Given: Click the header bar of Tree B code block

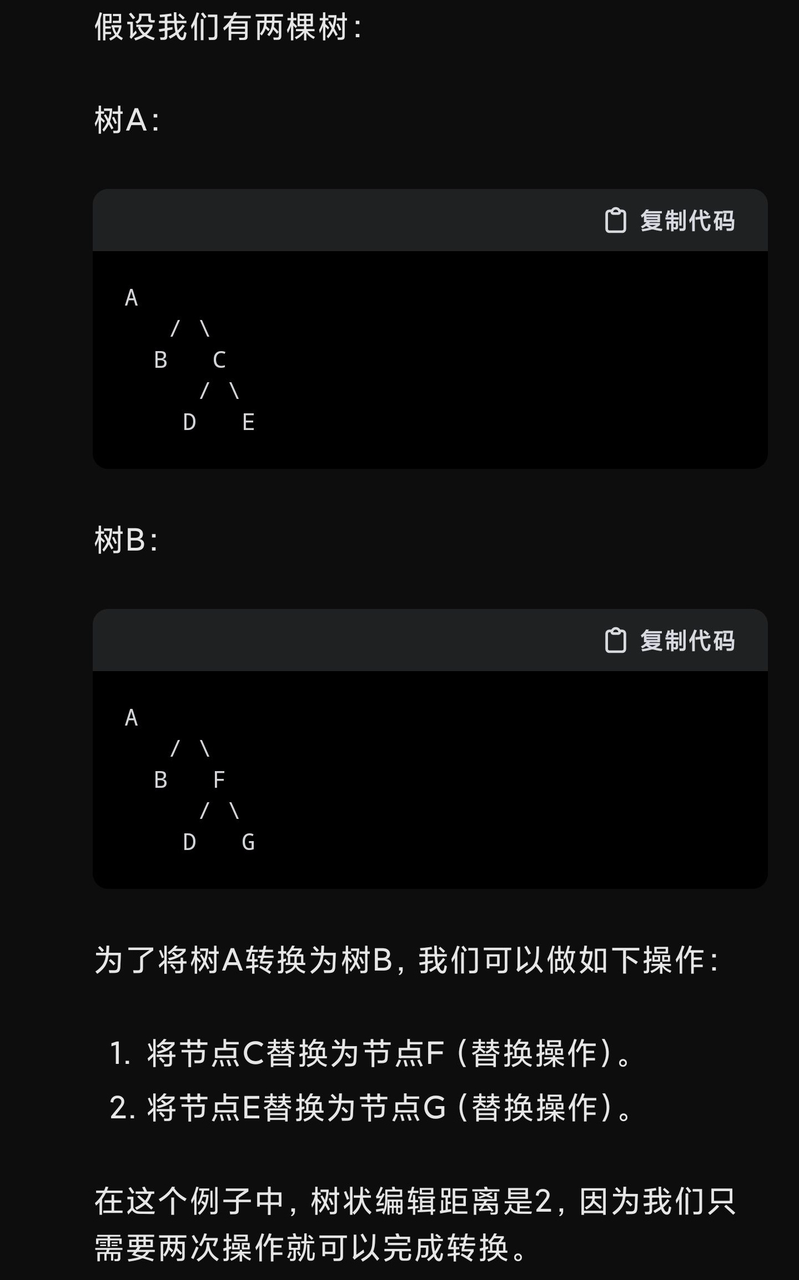Looking at the screenshot, I should pyautogui.click(x=430, y=640).
